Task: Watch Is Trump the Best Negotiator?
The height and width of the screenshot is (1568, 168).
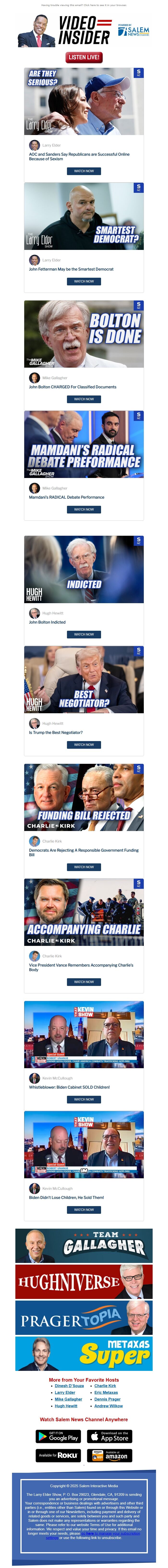Action: [x=84, y=744]
